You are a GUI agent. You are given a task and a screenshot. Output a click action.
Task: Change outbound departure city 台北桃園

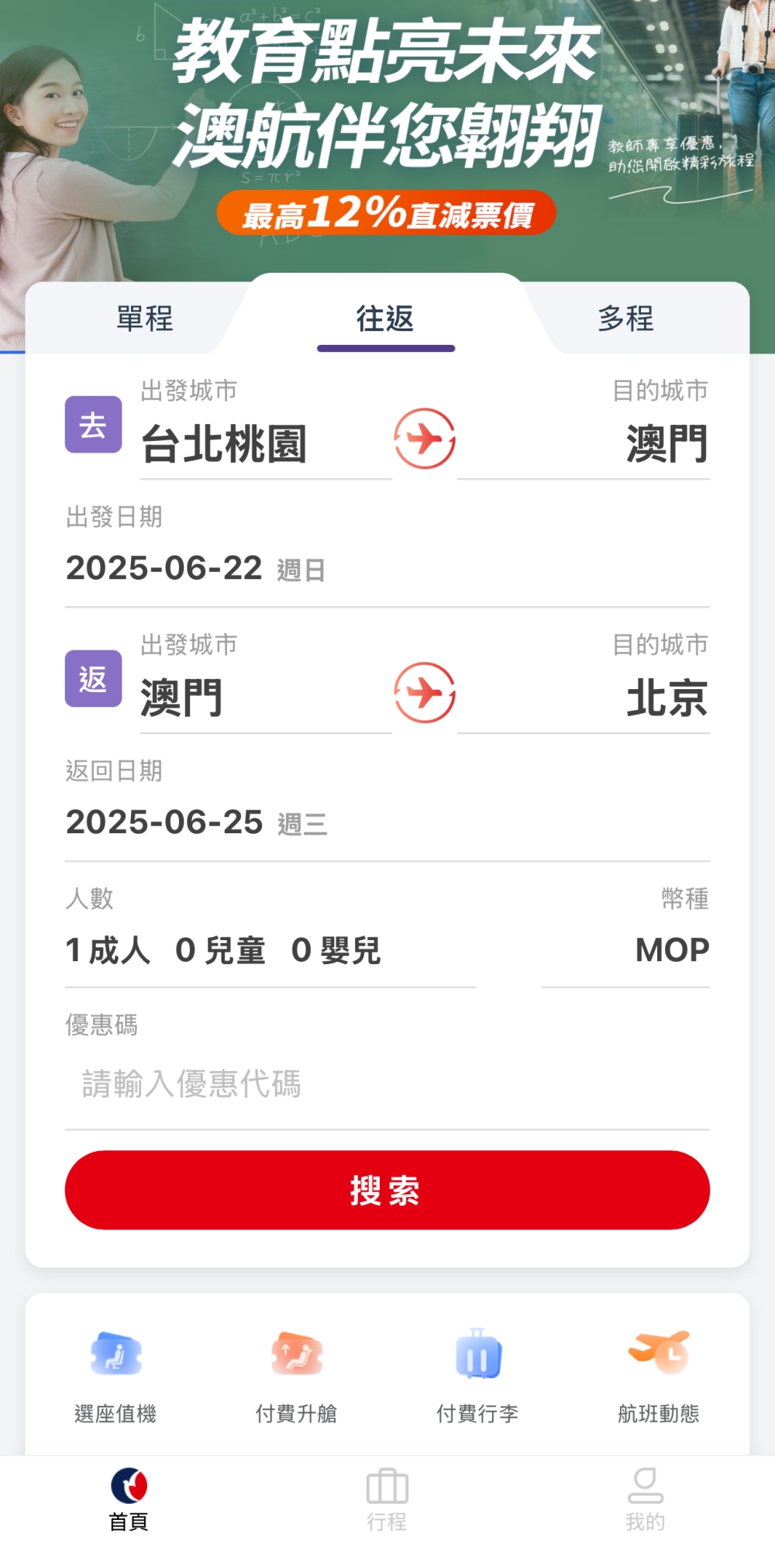[224, 444]
